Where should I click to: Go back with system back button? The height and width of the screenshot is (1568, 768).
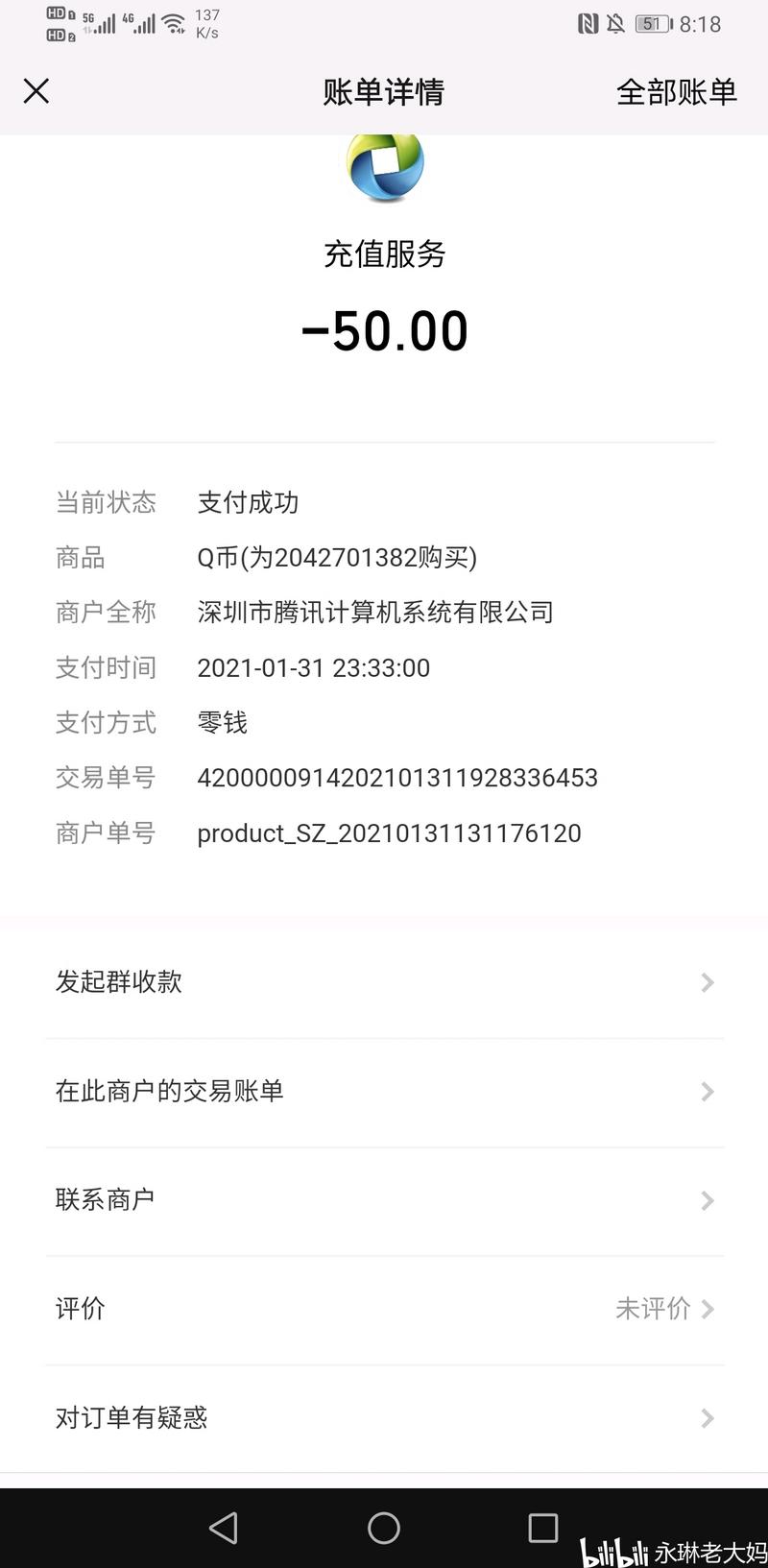pyautogui.click(x=224, y=1528)
